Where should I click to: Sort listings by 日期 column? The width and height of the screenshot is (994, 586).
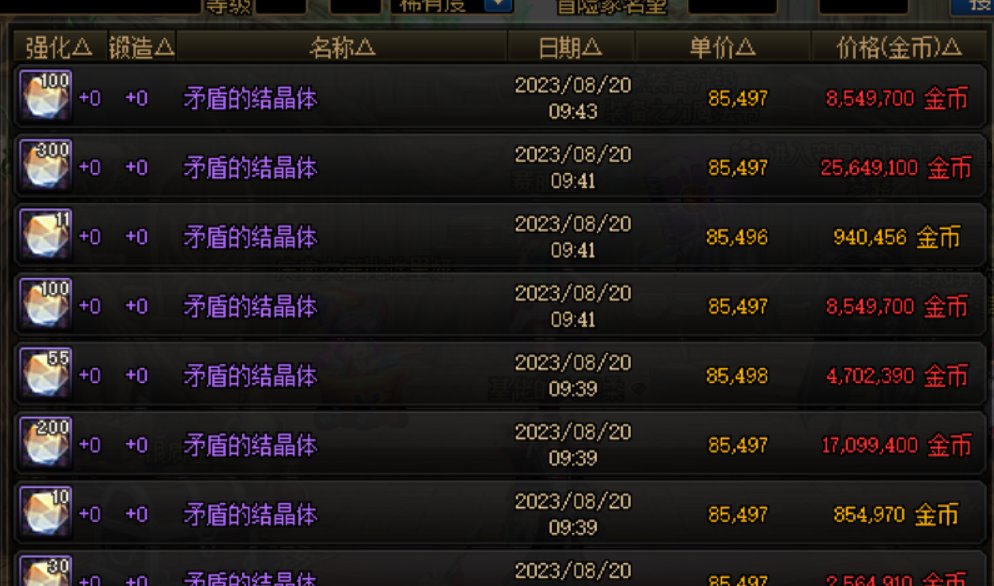tap(570, 47)
